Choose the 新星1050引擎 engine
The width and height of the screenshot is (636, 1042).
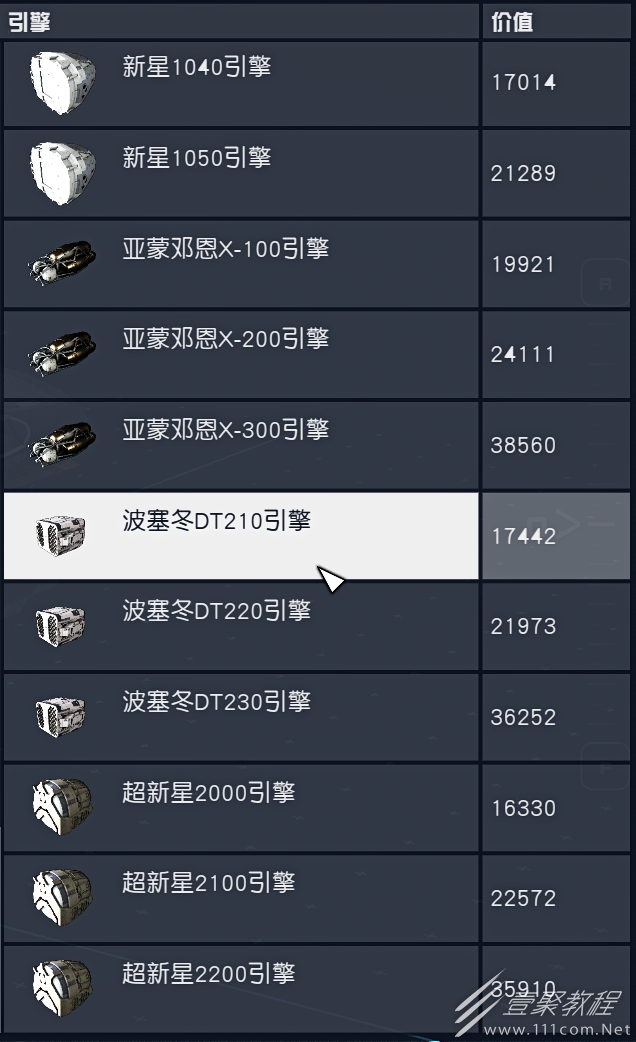click(x=241, y=174)
